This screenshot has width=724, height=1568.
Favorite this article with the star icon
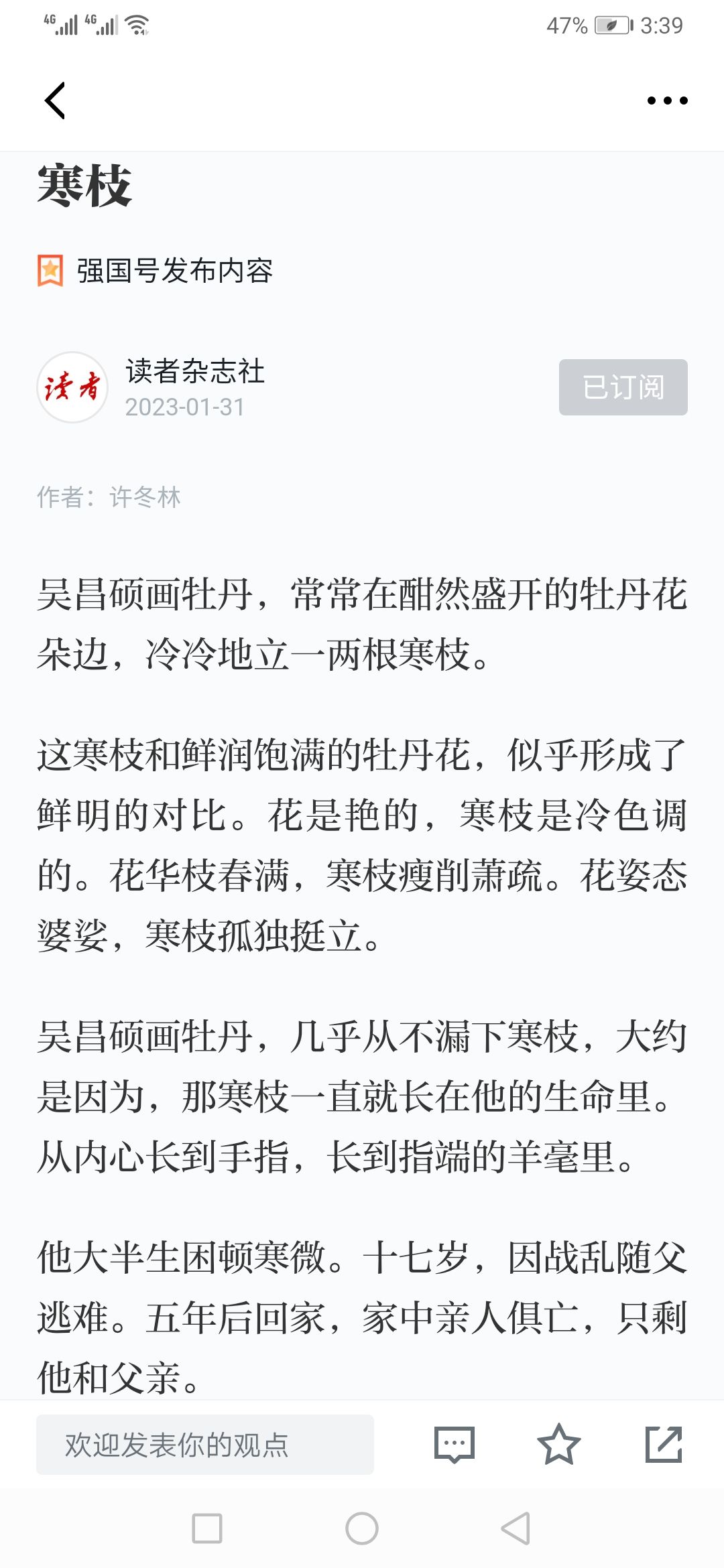tap(558, 1444)
